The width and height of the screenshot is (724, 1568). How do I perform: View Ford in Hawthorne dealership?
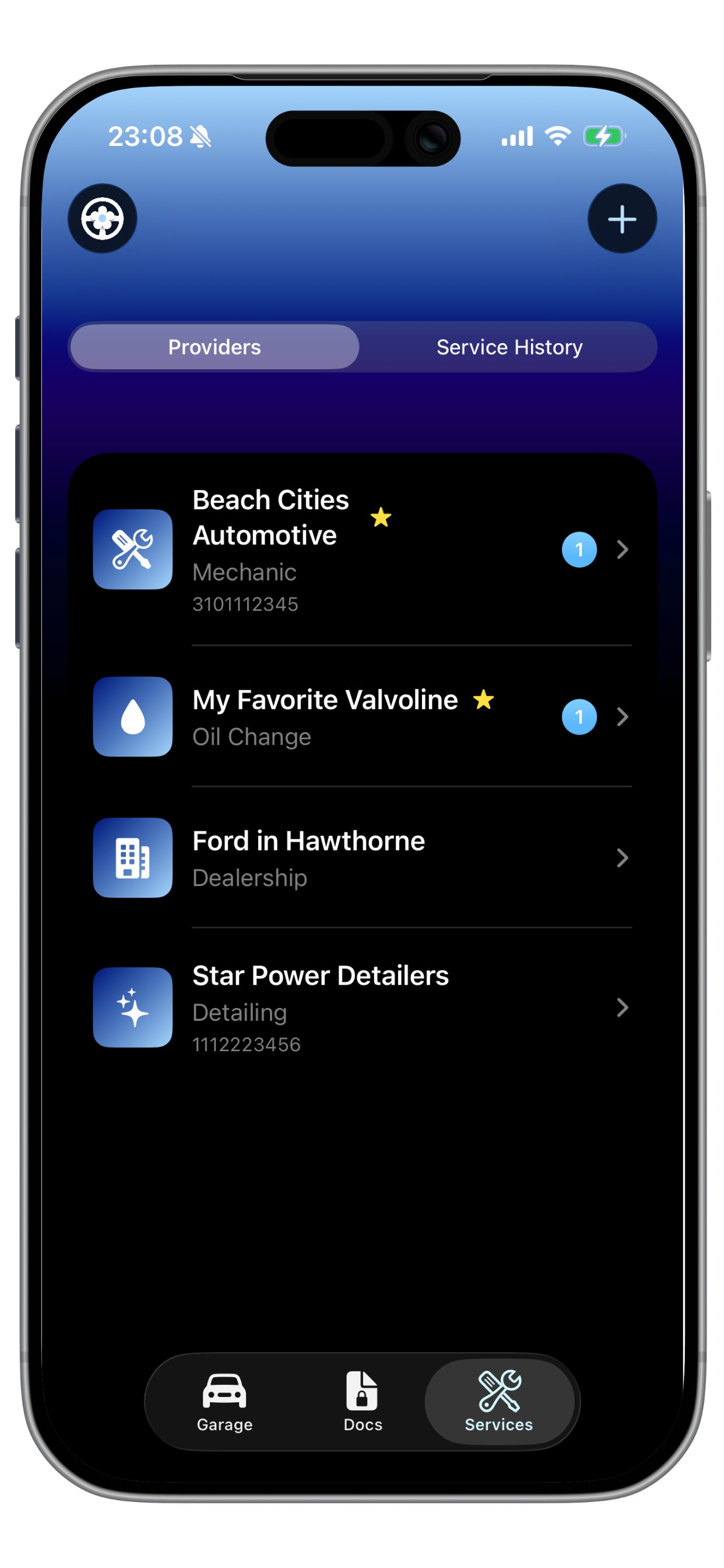[x=362, y=857]
